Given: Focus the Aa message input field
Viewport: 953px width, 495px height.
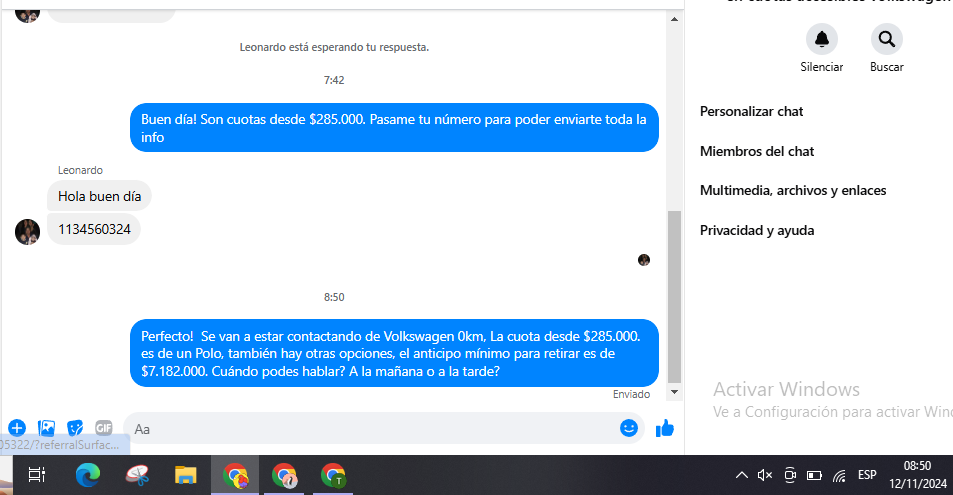Looking at the screenshot, I should click(370, 428).
